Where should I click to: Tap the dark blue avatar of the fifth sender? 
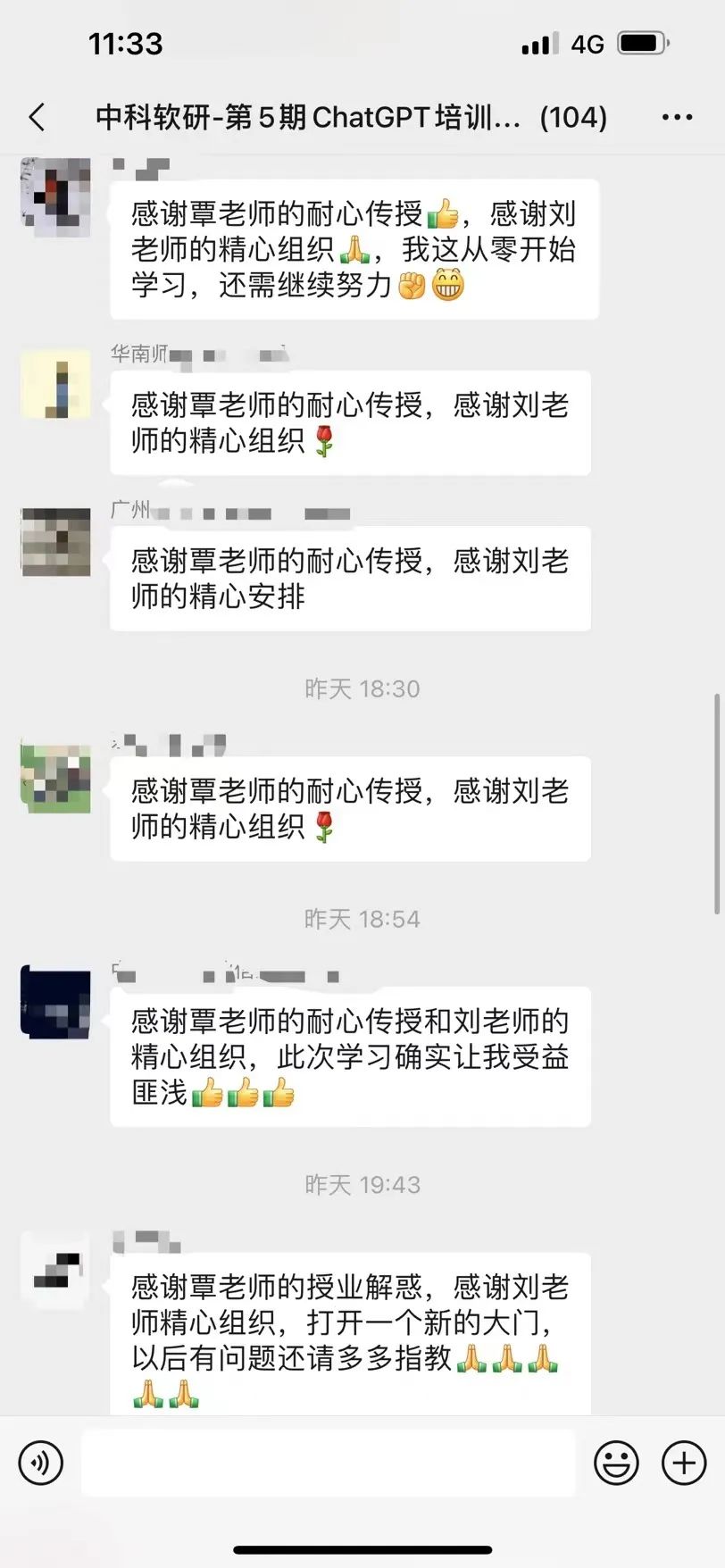click(55, 1004)
